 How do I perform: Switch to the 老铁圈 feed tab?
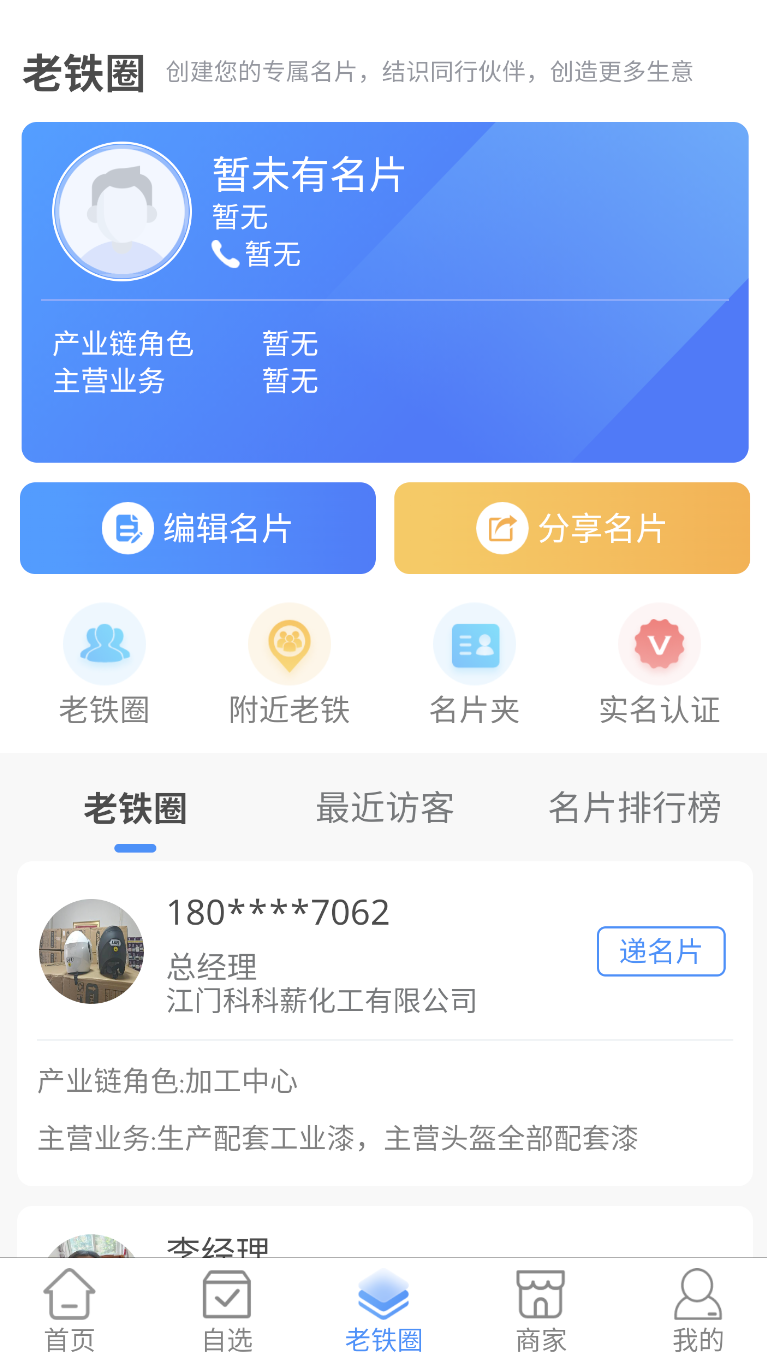[135, 810]
